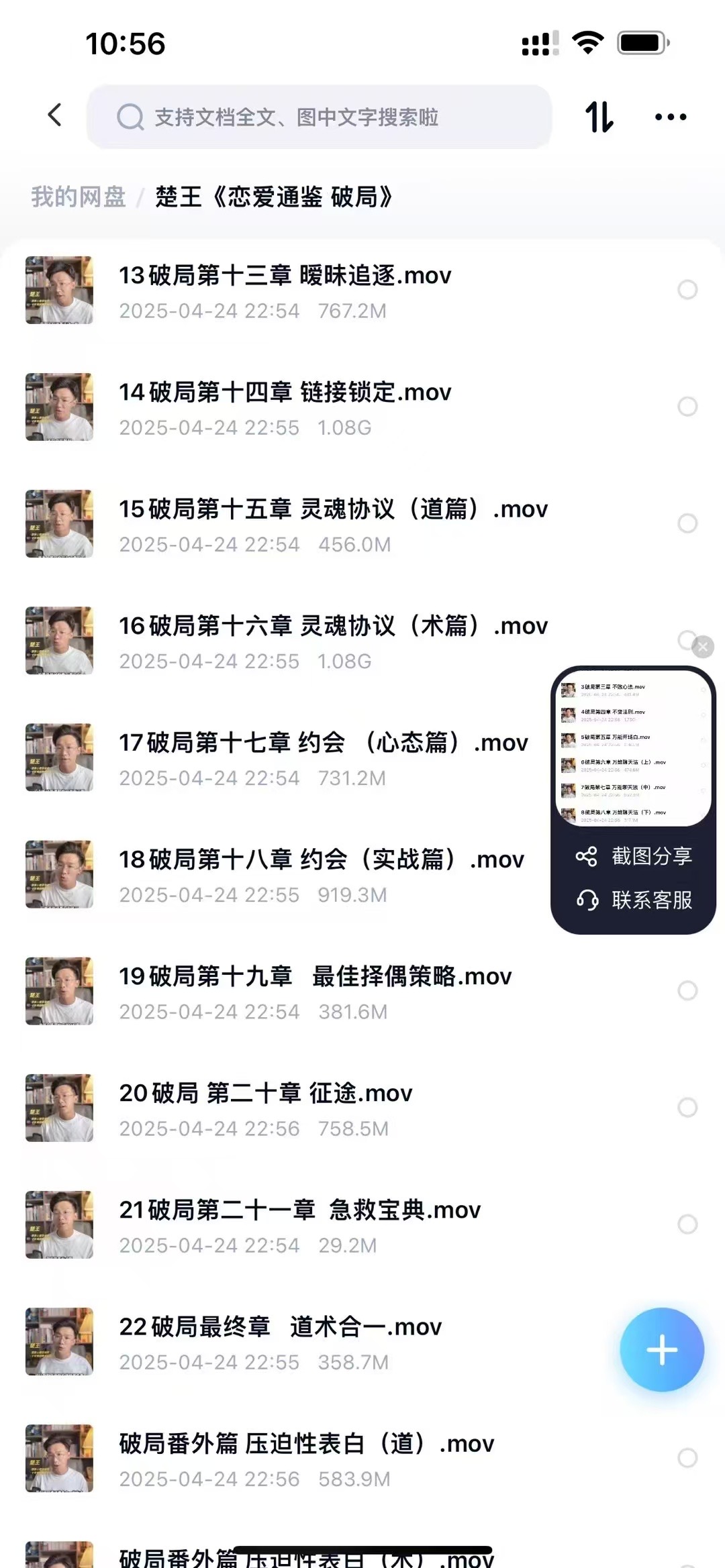Screen dimensions: 725x1568
Task: Open video 17 约会（心态篇）
Action: 324,743
